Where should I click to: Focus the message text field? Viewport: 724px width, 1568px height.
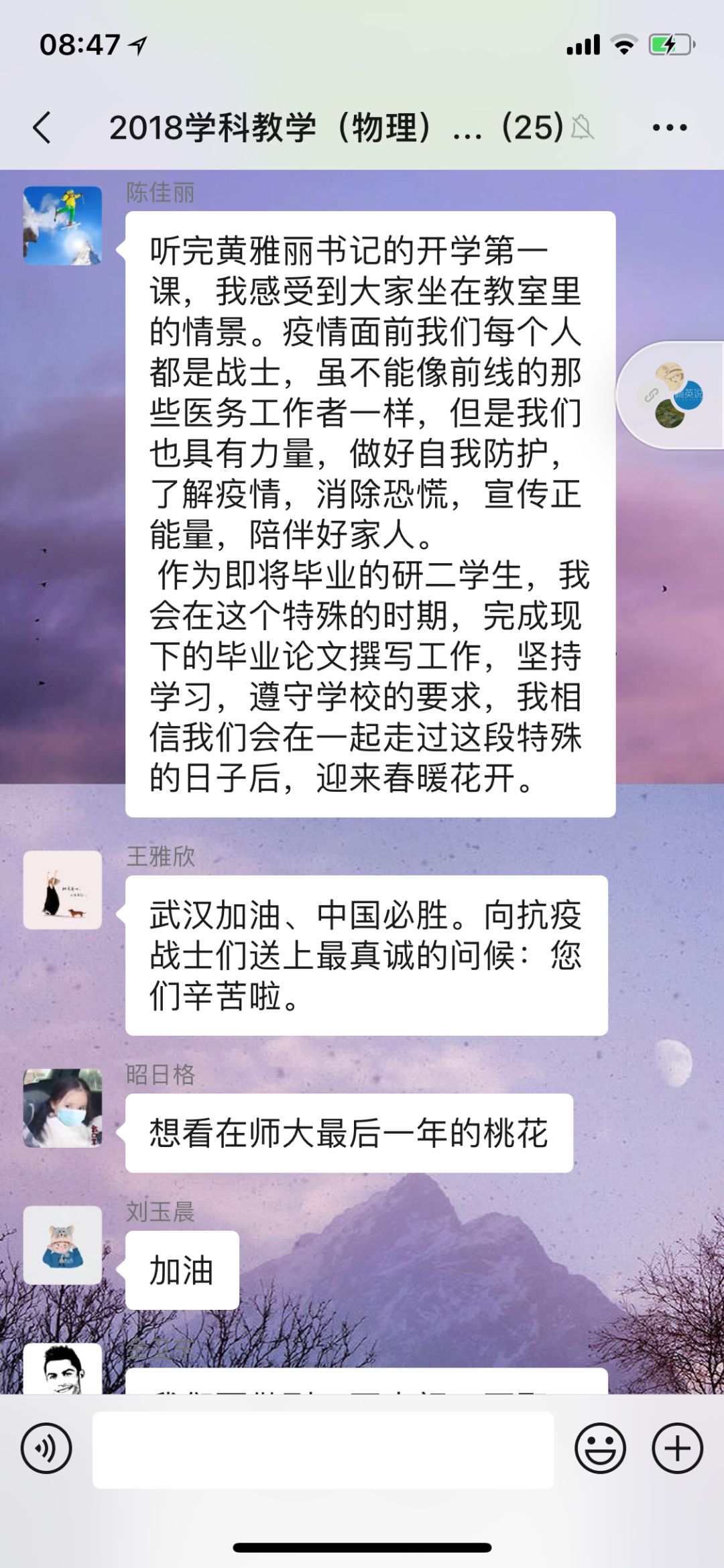(x=322, y=1449)
